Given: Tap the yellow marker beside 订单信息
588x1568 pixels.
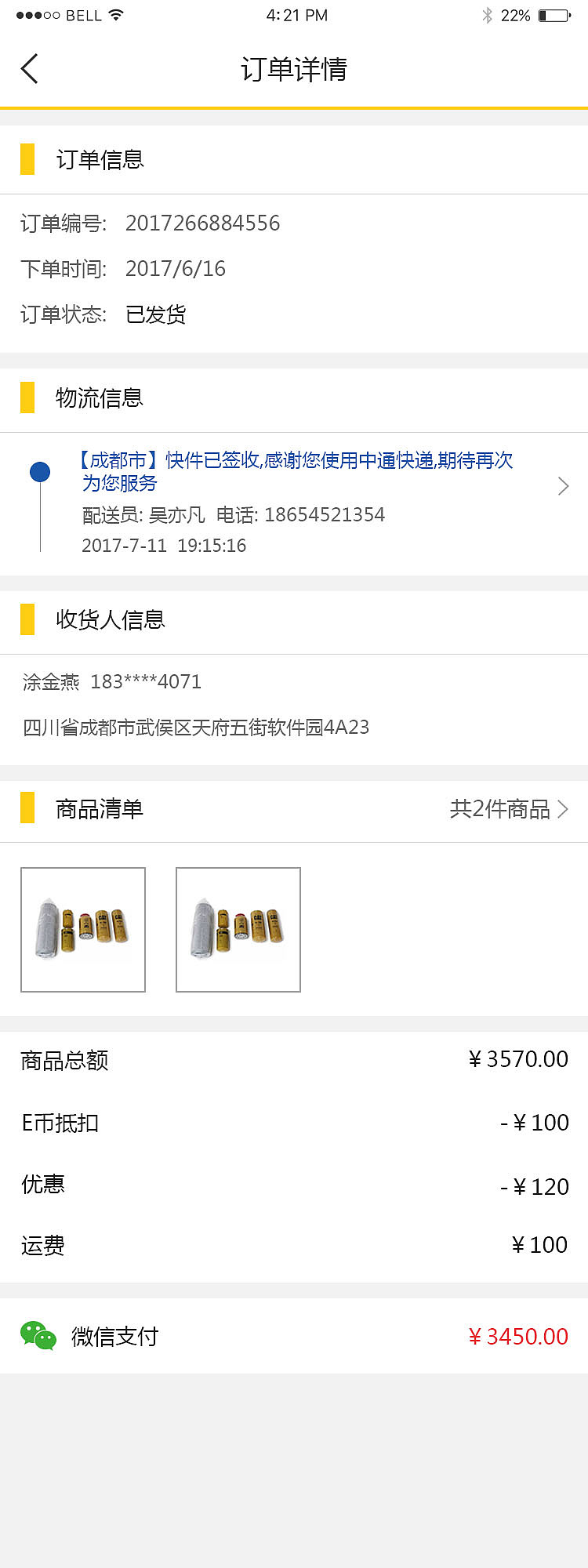Looking at the screenshot, I should 26,159.
